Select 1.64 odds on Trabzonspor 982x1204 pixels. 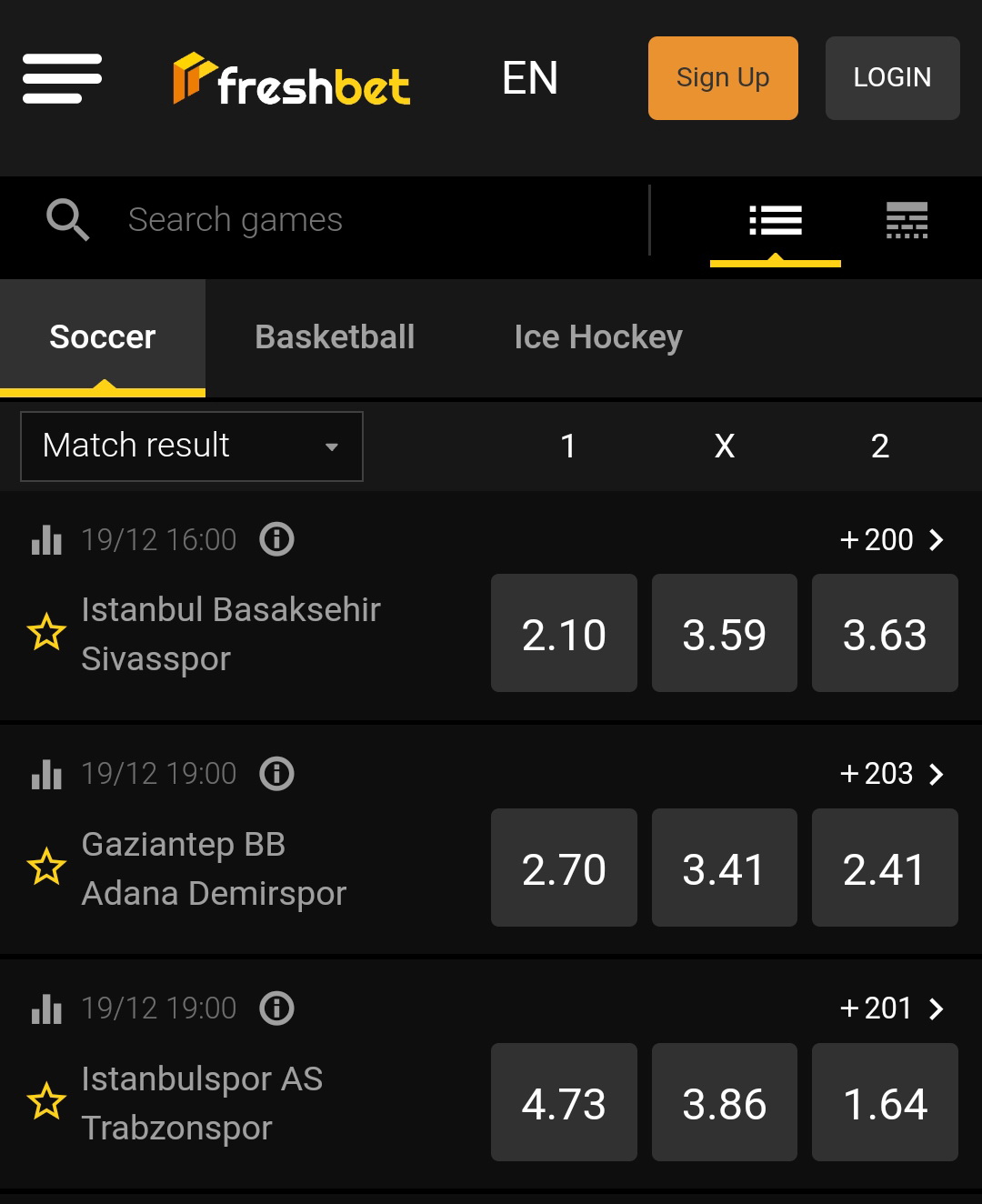point(884,1103)
